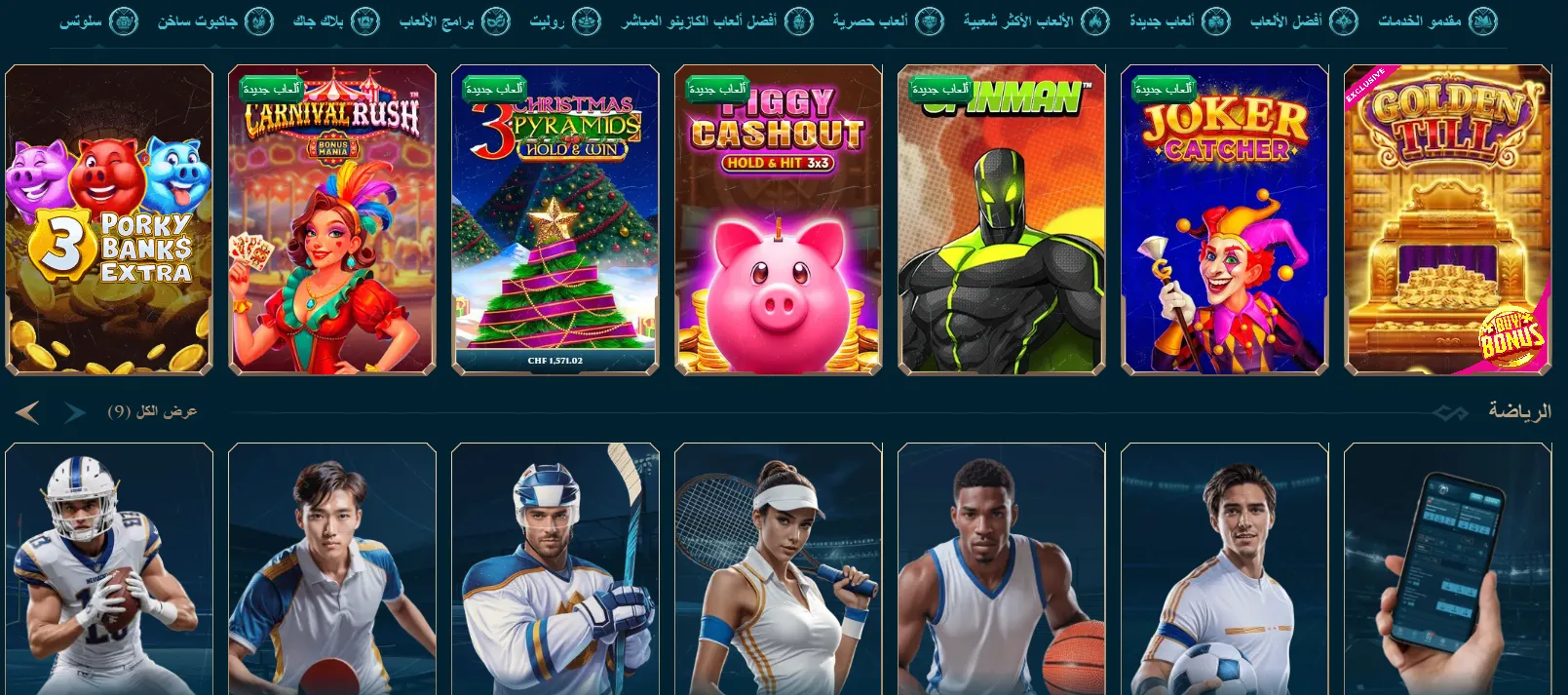Open the Slots (سلوتس) category tab
1568x695 pixels.
98,20
